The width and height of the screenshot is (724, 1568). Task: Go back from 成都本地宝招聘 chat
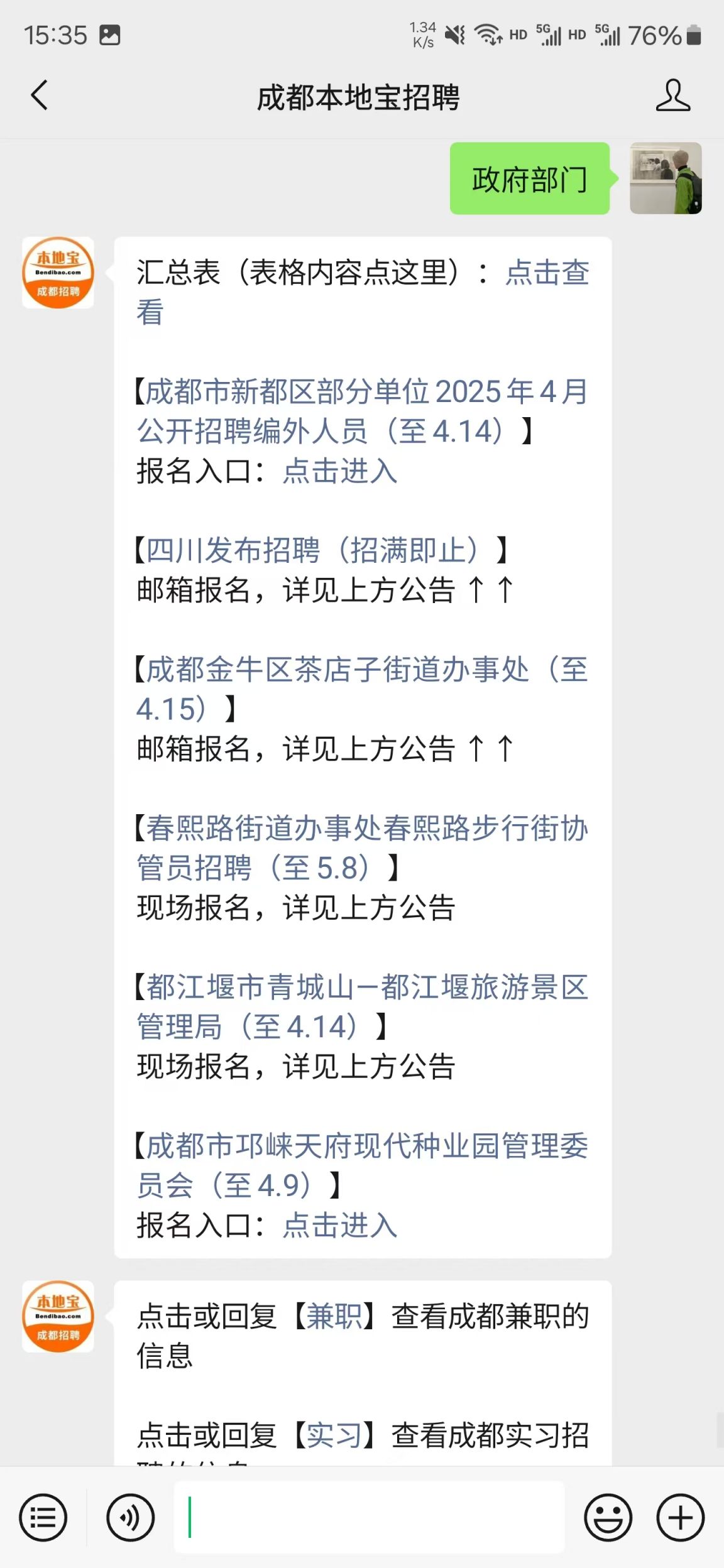coord(40,96)
